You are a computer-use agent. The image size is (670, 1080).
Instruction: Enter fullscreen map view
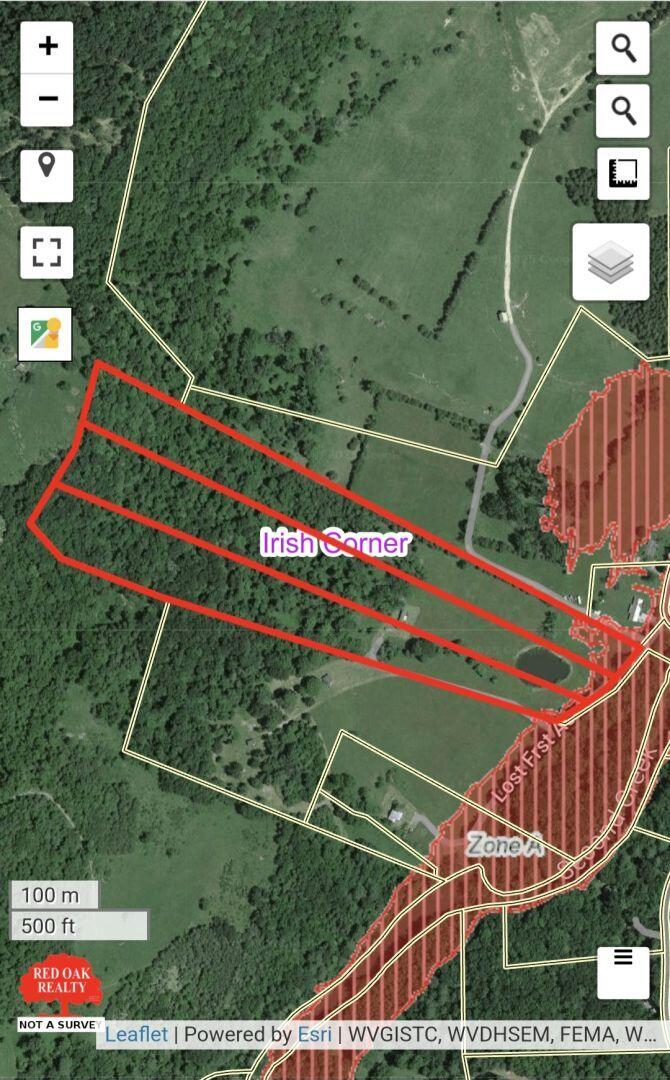[47, 252]
